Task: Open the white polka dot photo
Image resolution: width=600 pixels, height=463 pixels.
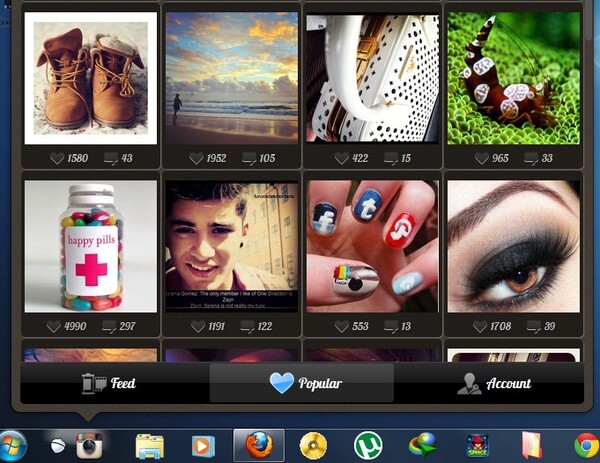Action: coord(373,78)
